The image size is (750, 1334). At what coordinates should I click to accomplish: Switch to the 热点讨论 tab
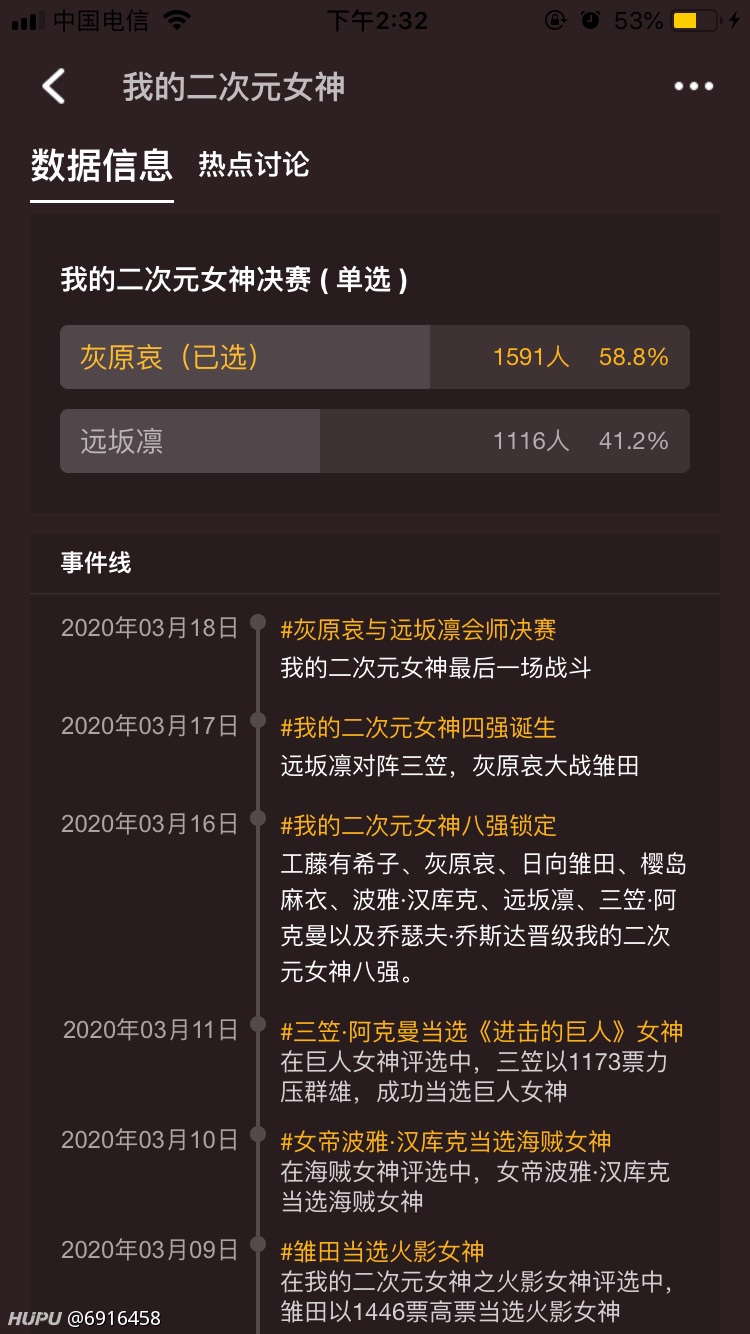point(254,165)
